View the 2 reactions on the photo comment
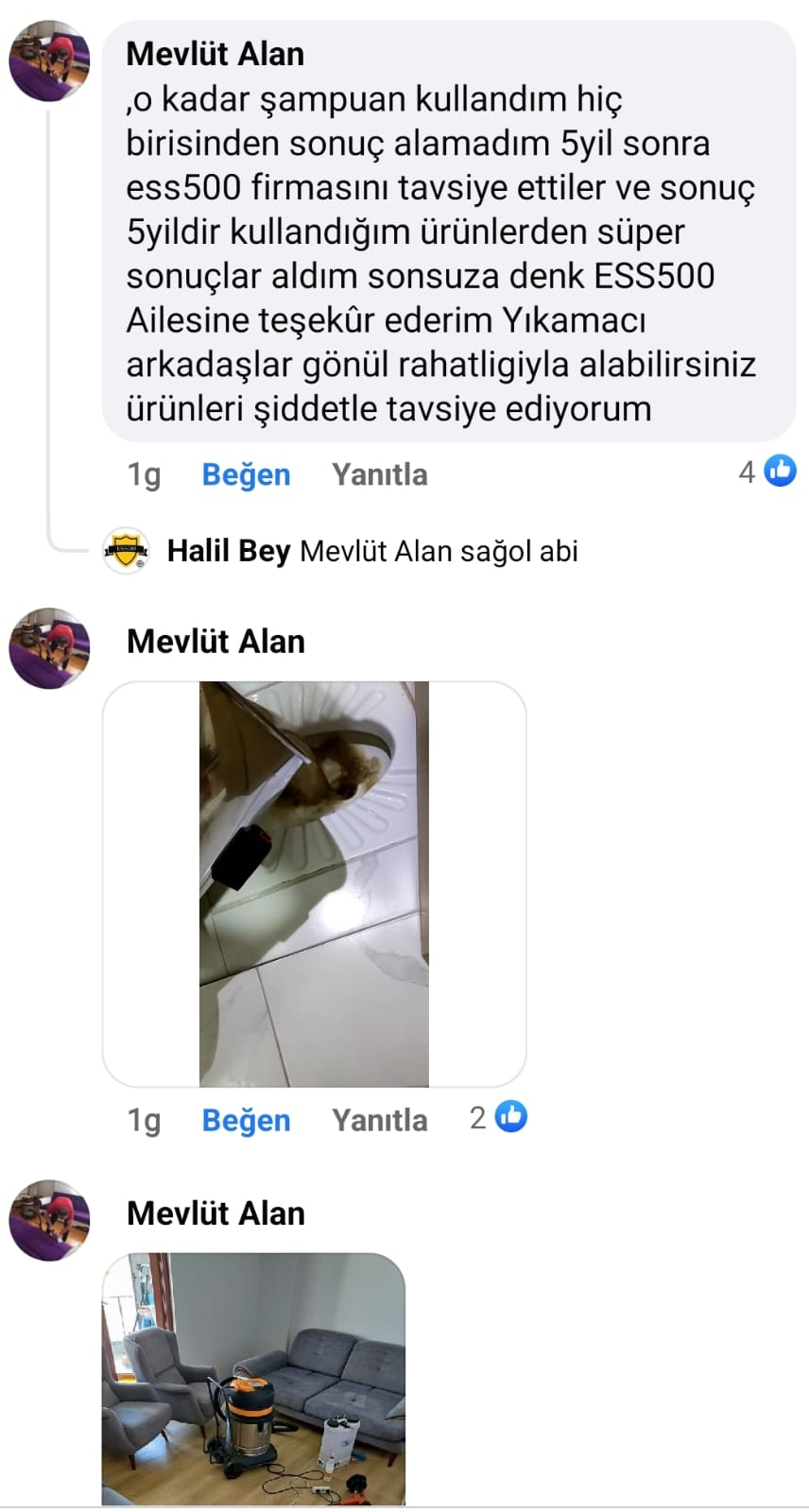This screenshot has width=809, height=1512. click(498, 1117)
